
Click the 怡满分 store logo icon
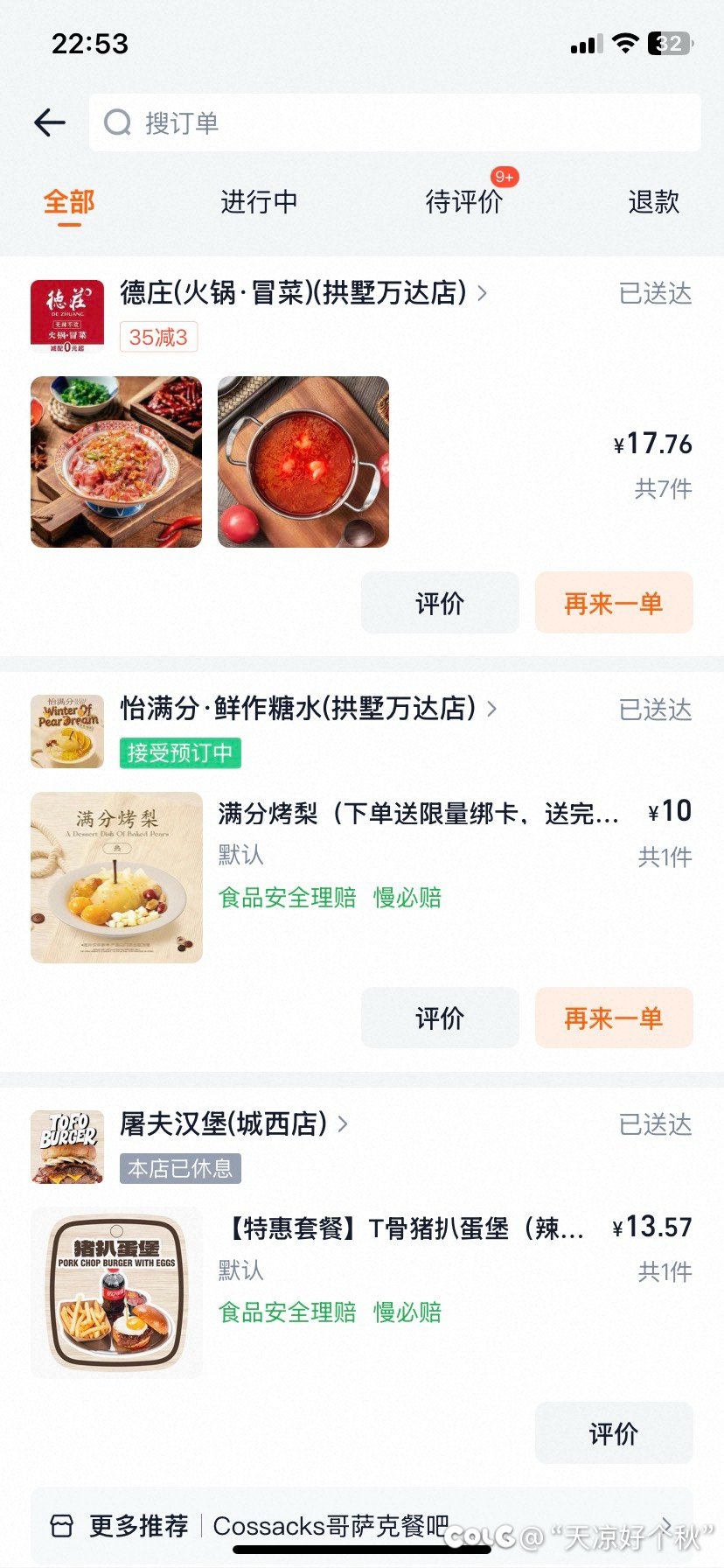coord(66,731)
